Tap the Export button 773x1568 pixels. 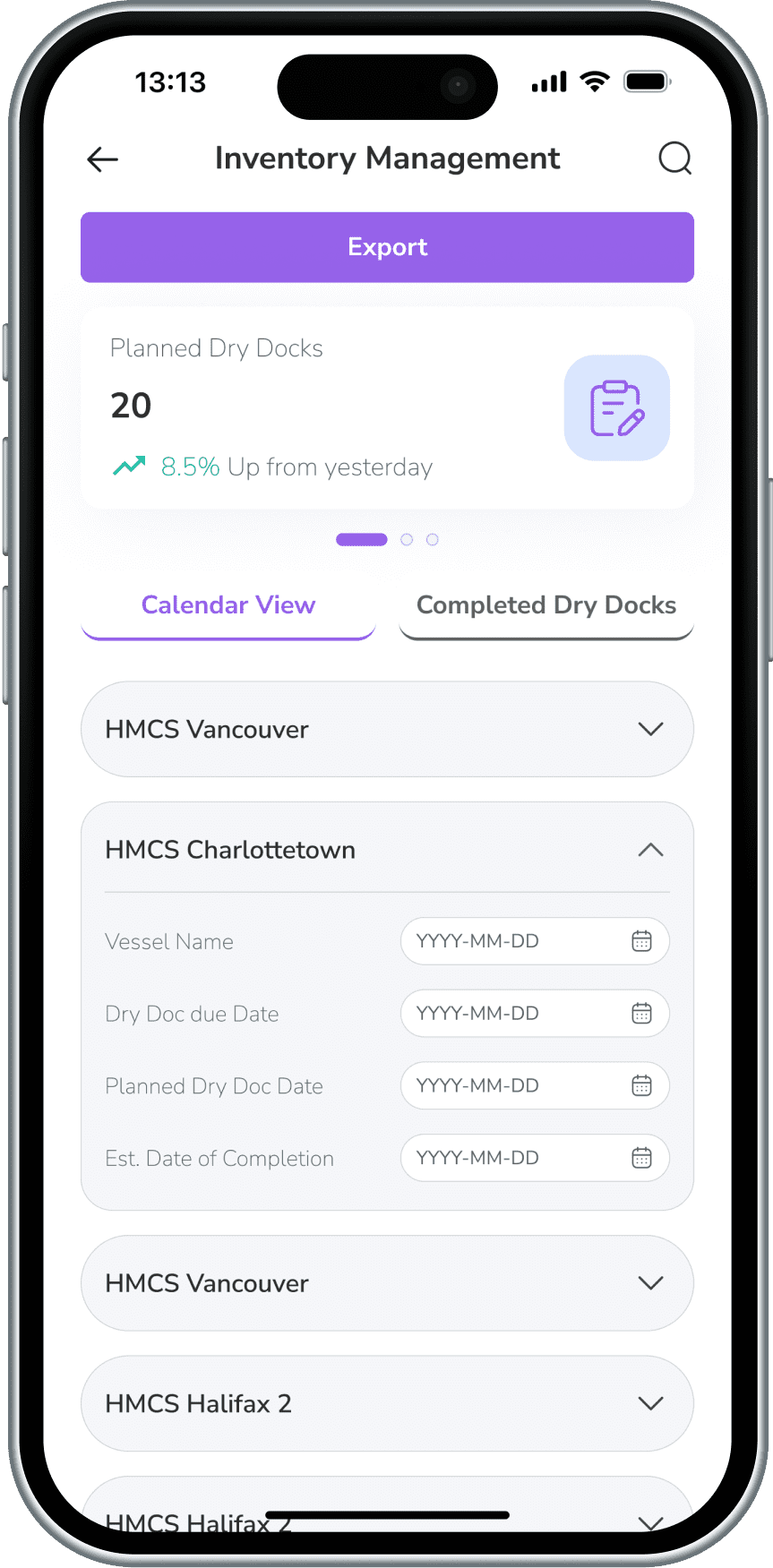click(x=387, y=247)
